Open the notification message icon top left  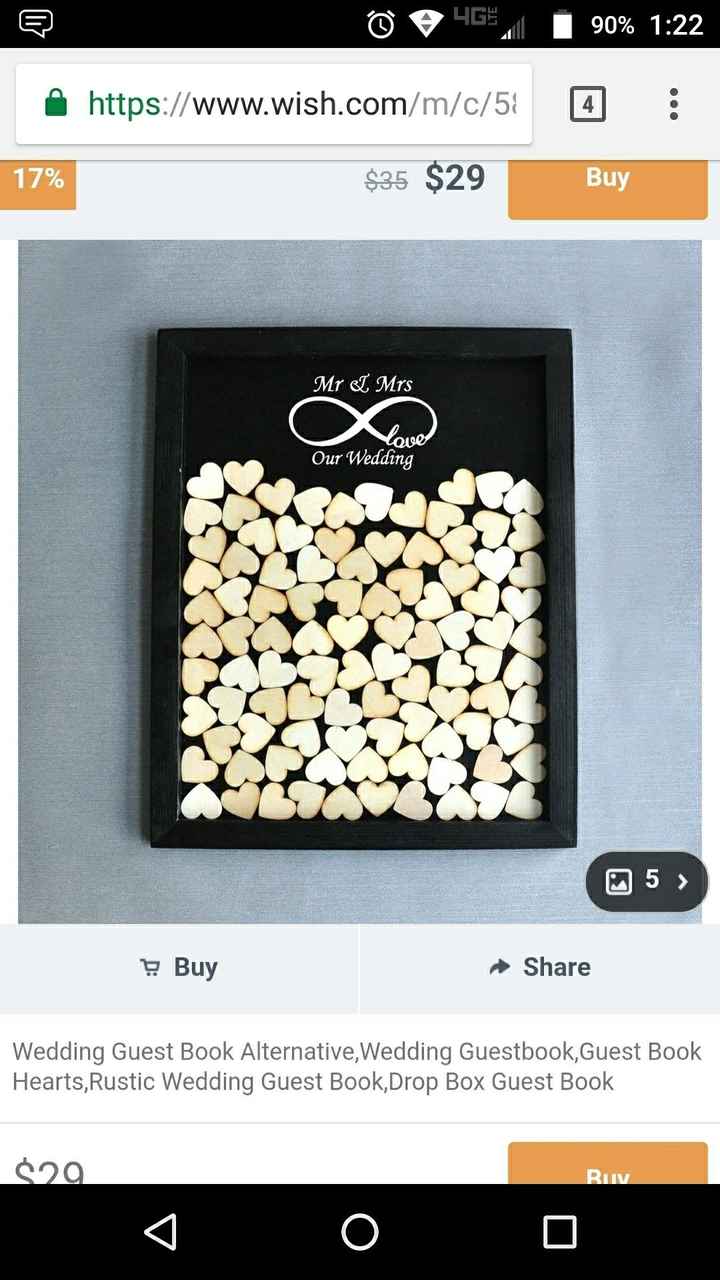35,24
